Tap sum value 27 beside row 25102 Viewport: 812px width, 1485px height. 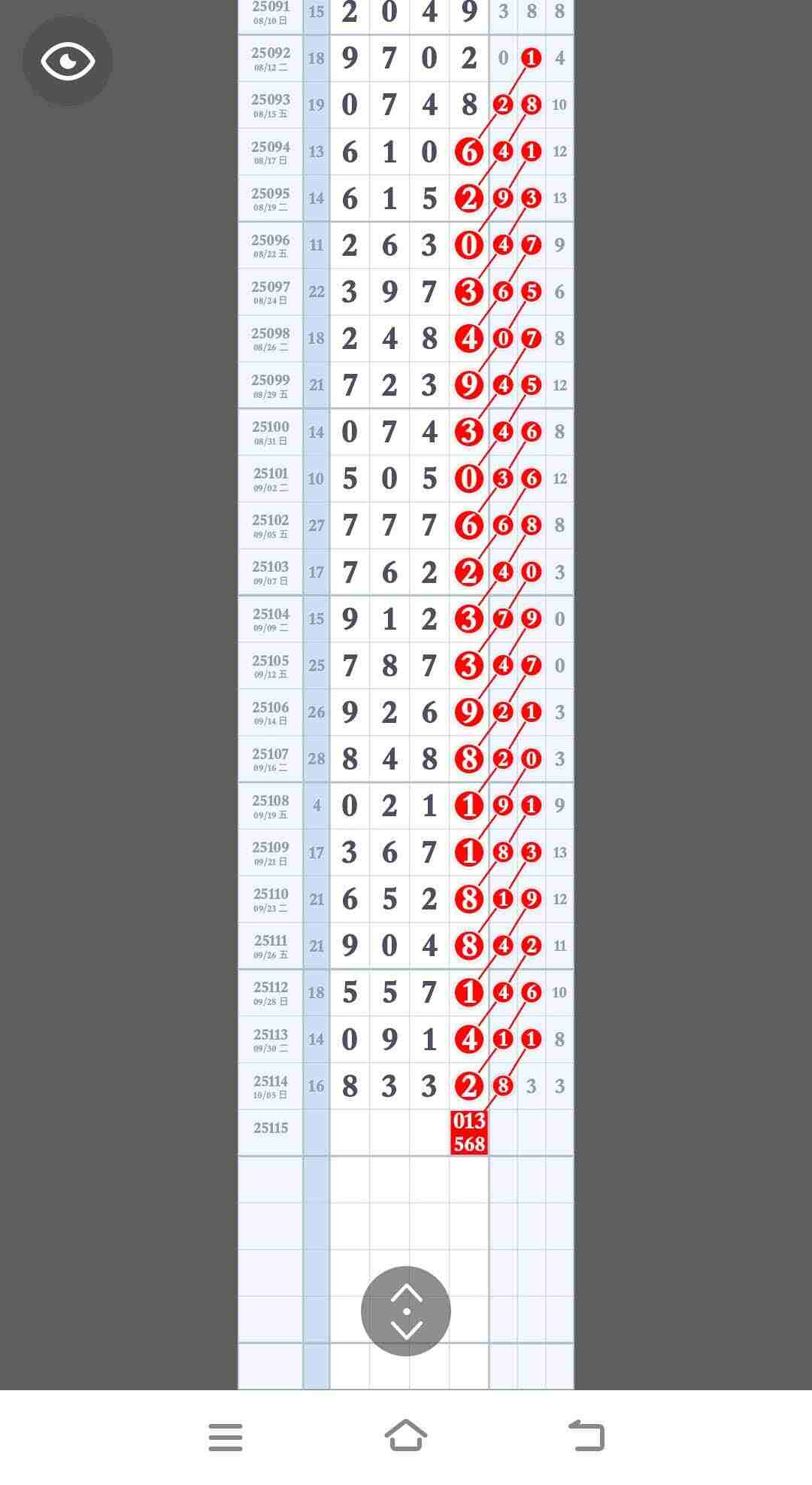316,526
